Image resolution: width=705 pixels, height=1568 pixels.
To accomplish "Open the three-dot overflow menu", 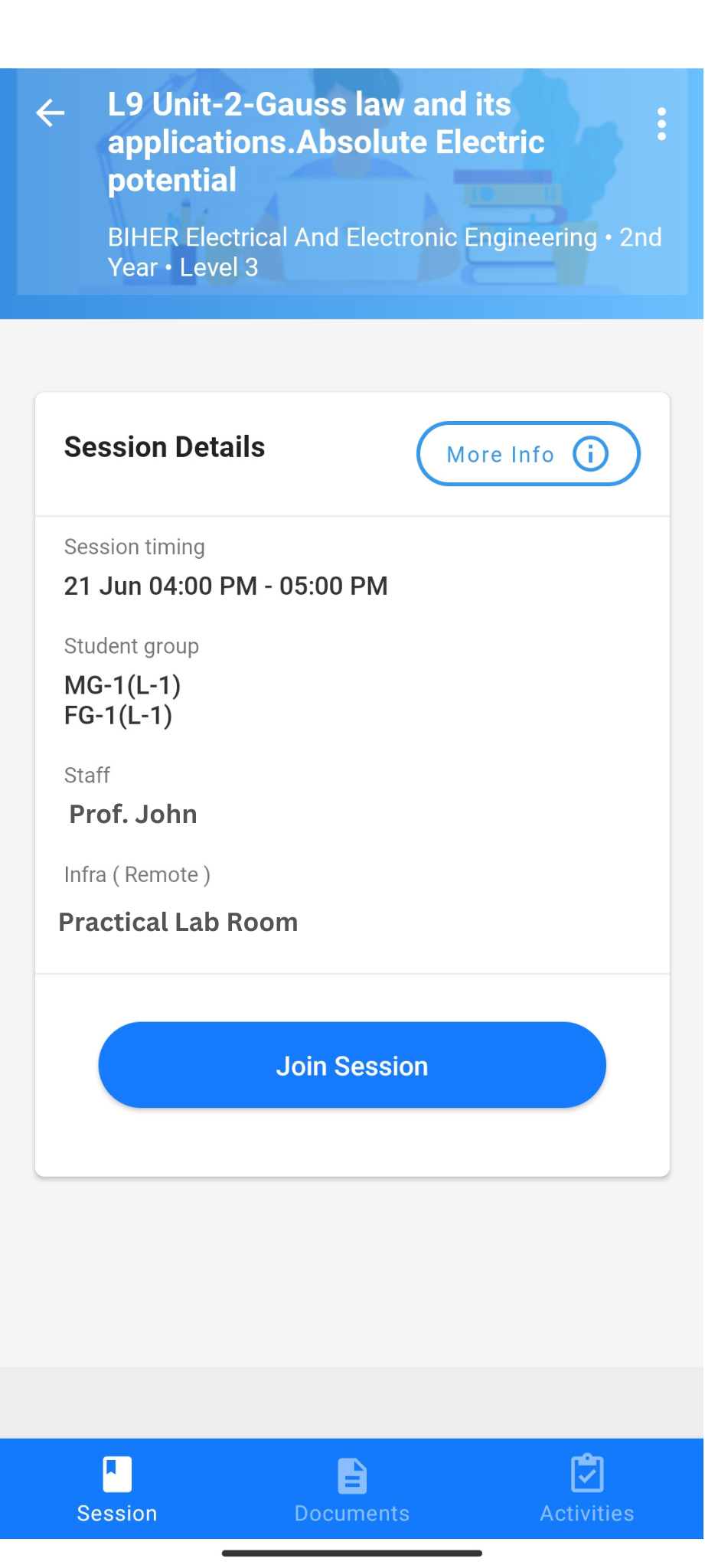I will 661,122.
